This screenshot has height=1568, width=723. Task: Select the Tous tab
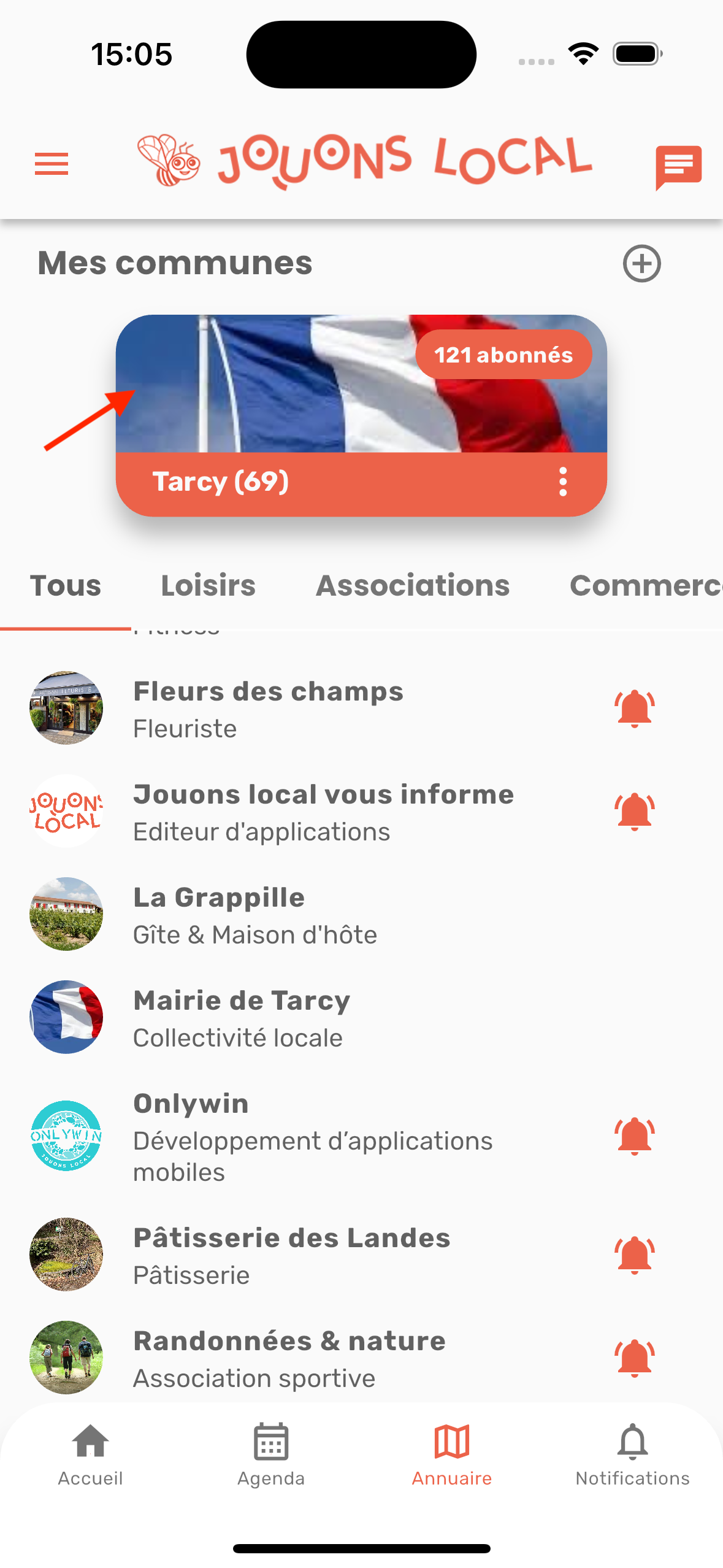pyautogui.click(x=66, y=586)
